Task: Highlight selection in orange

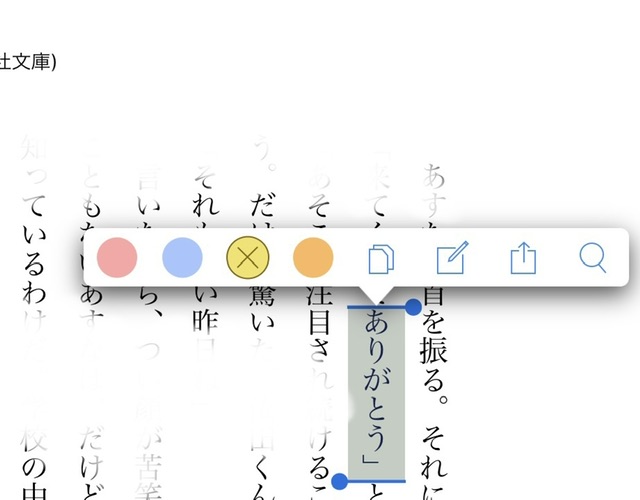Action: coord(312,258)
